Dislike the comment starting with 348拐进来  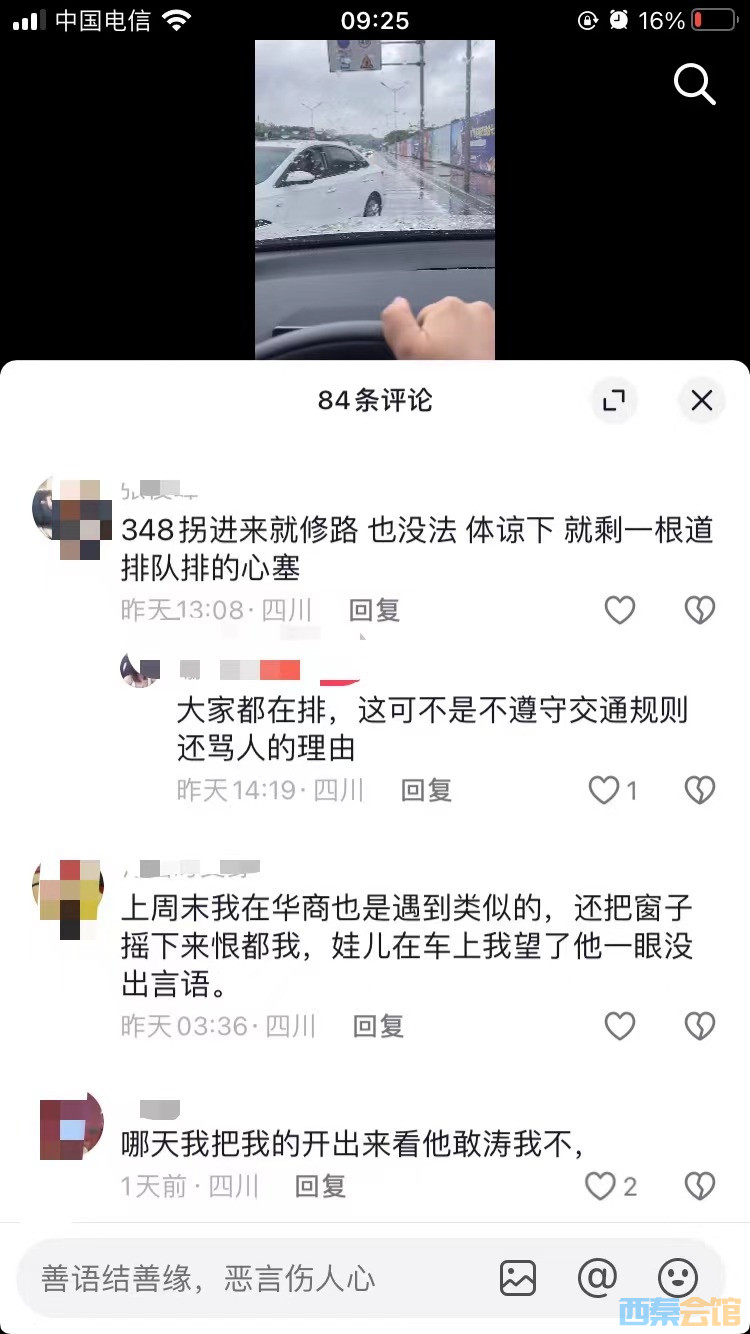[699, 610]
